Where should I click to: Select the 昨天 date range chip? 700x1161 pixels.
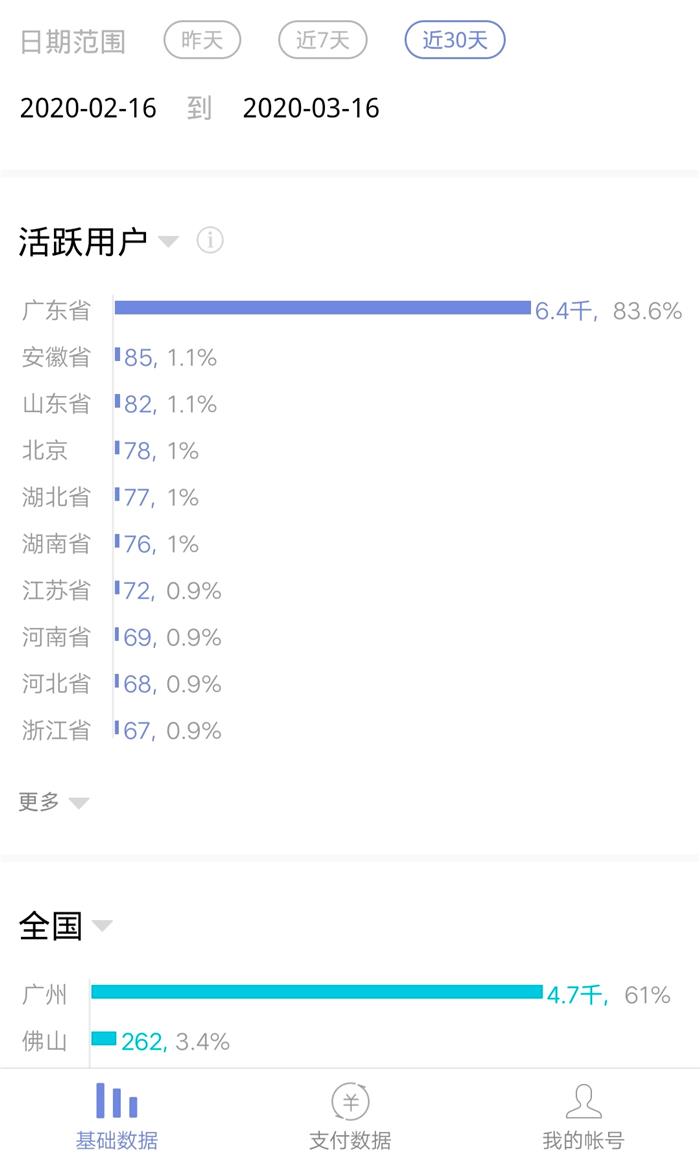[x=202, y=40]
